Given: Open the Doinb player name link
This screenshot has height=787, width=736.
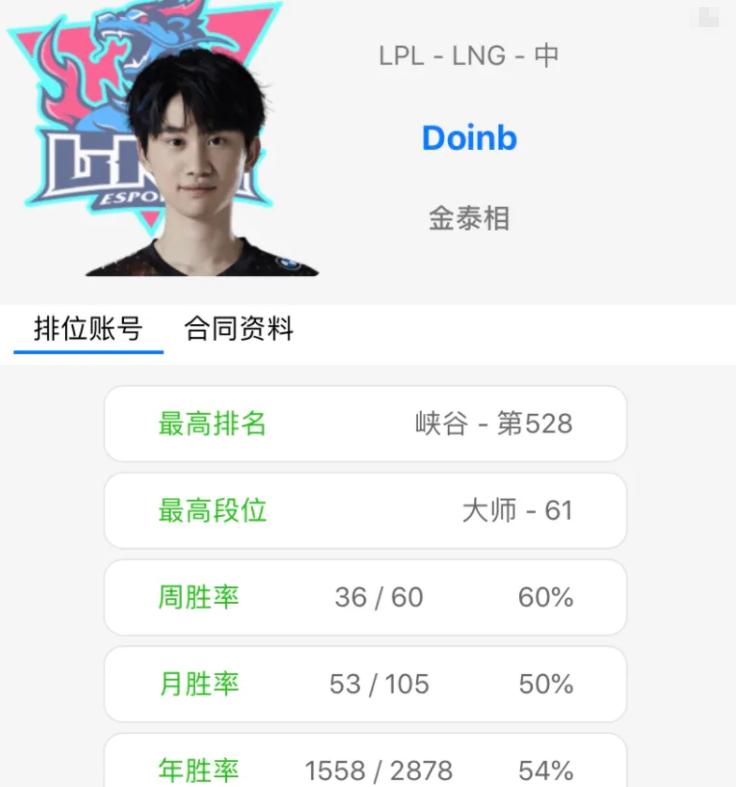Looking at the screenshot, I should (x=469, y=138).
